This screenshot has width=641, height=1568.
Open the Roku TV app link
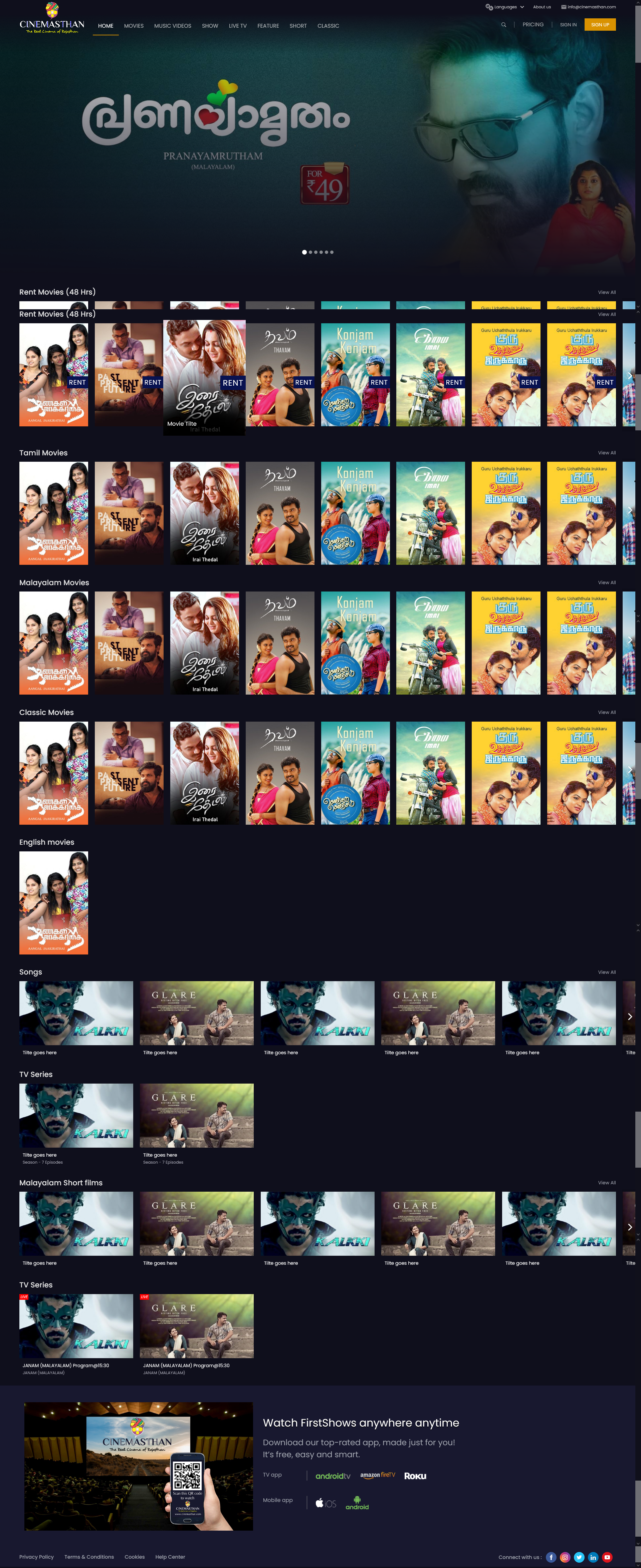coord(415,1476)
